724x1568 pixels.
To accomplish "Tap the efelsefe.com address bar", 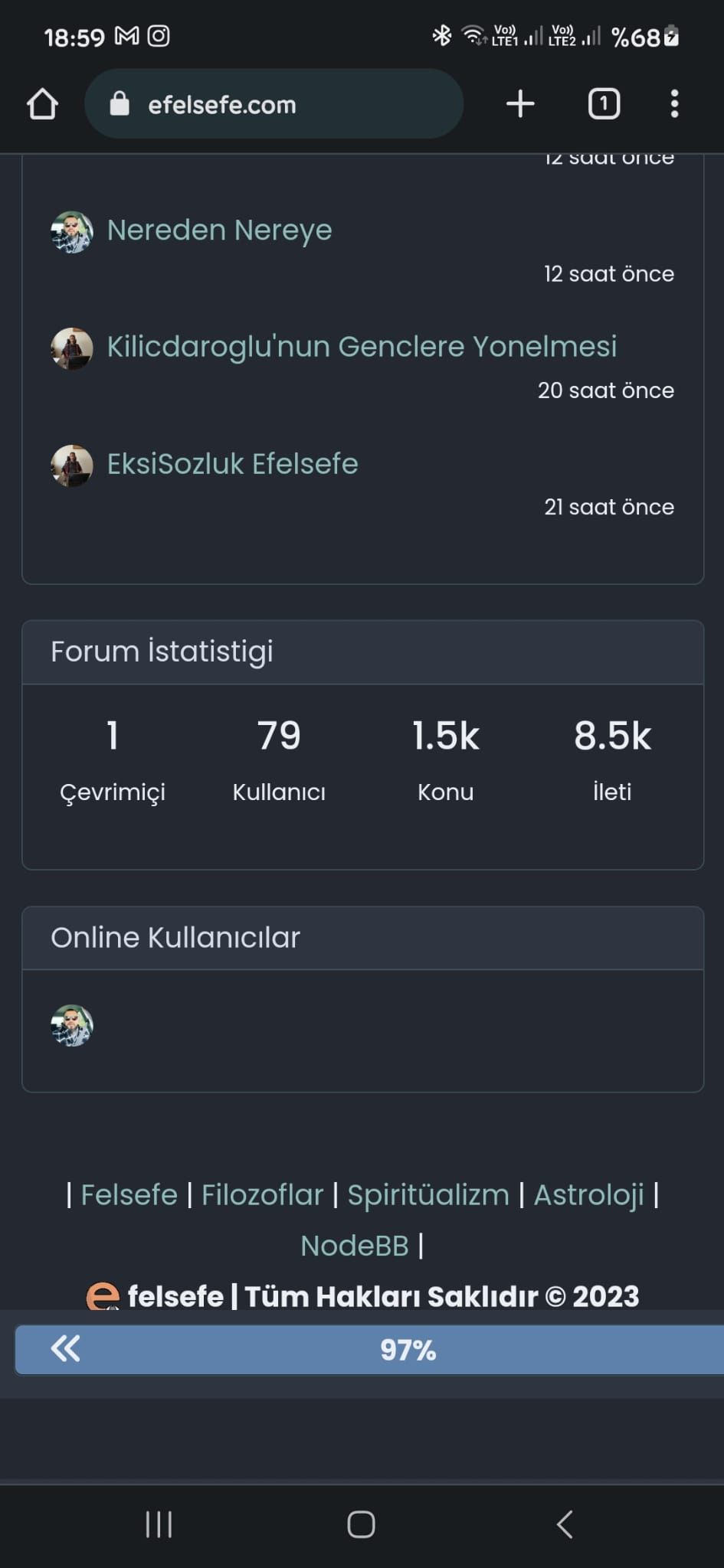I will 274,104.
